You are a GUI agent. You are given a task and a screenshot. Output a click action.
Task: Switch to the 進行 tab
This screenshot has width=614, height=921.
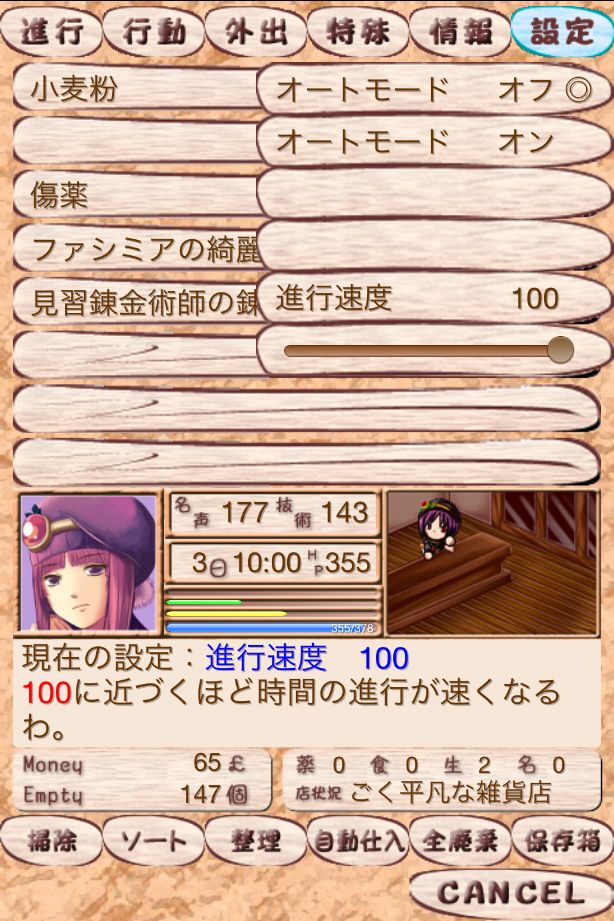(52, 32)
